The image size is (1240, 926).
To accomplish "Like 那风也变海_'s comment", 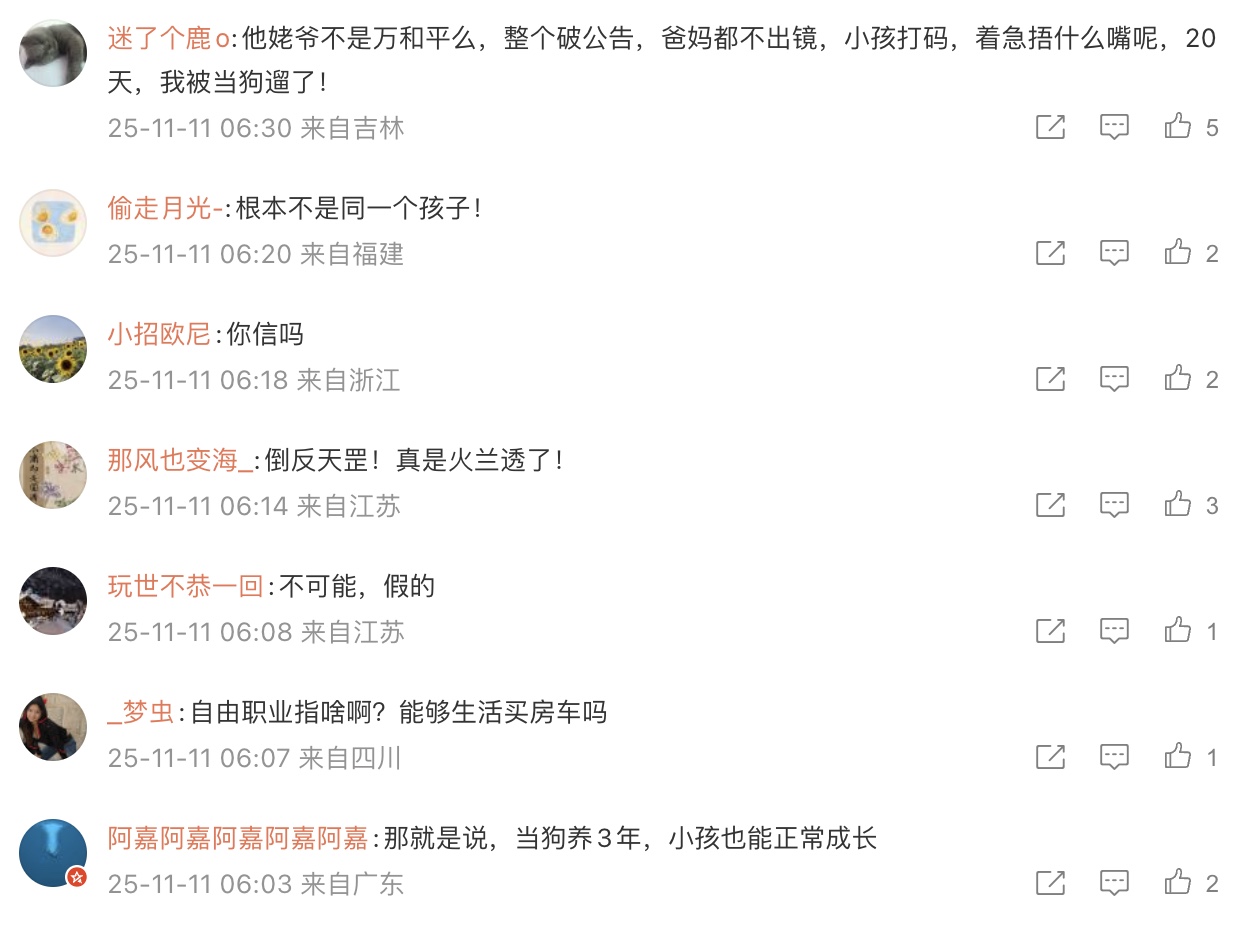I will coord(1178,505).
